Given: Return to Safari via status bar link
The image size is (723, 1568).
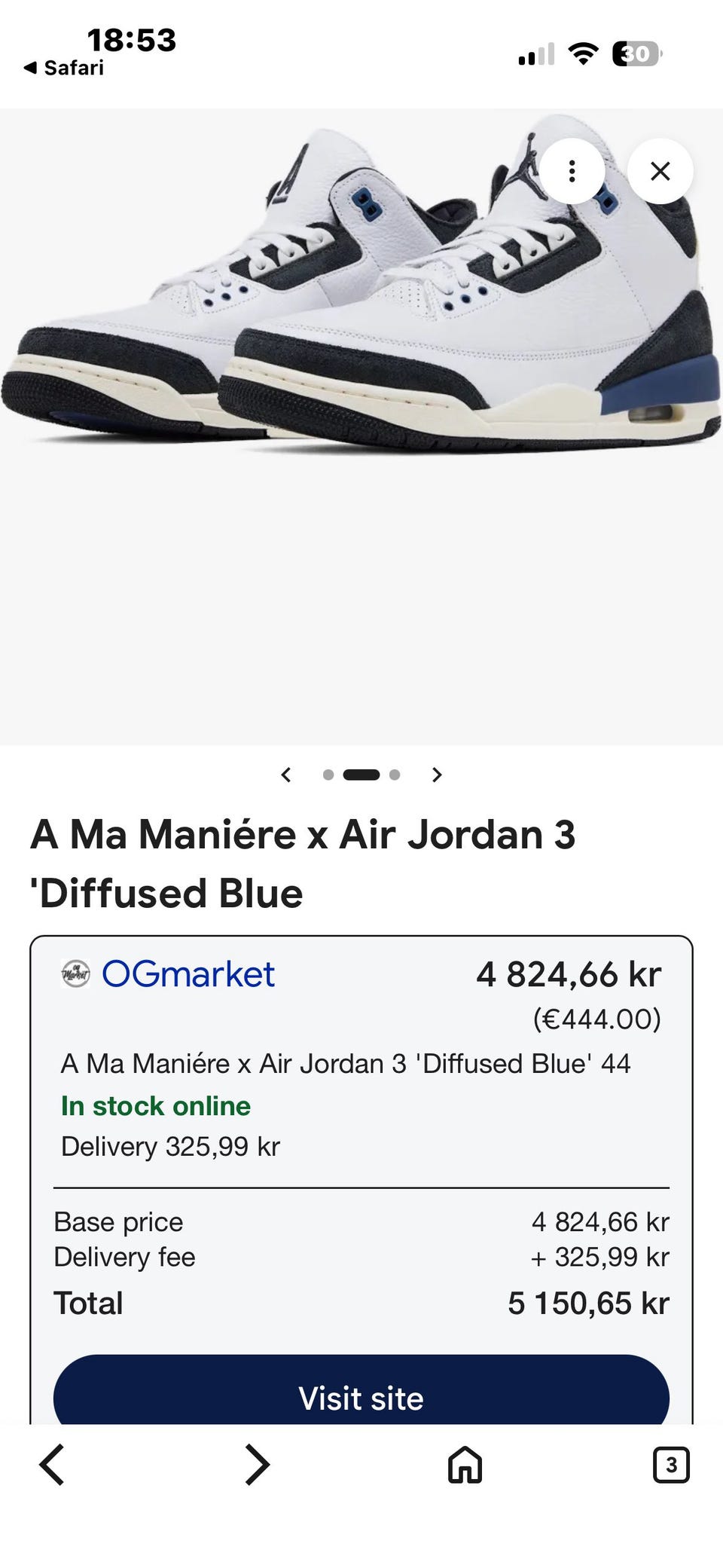Looking at the screenshot, I should pos(64,68).
